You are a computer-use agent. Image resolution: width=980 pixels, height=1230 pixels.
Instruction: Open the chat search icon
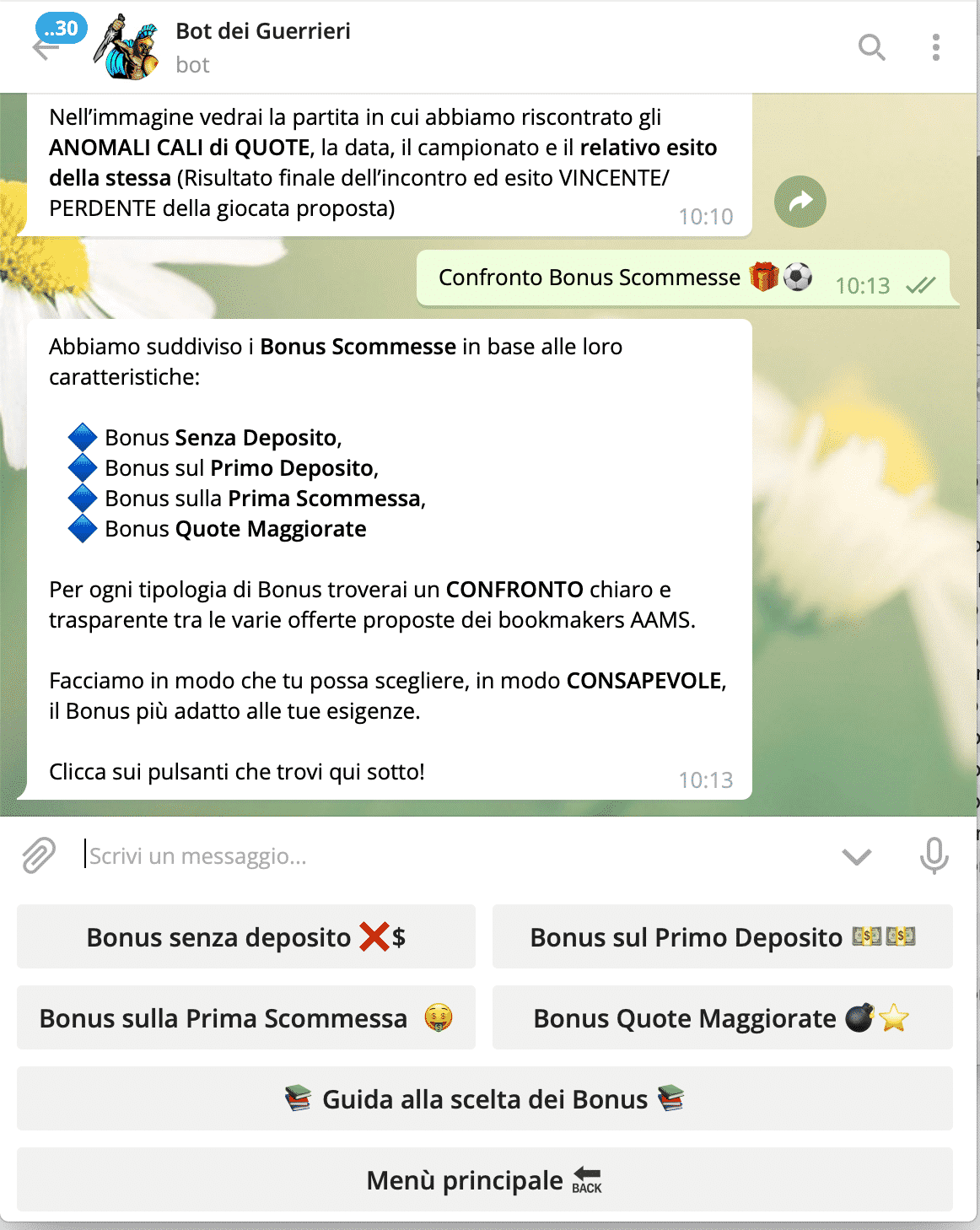click(x=870, y=48)
